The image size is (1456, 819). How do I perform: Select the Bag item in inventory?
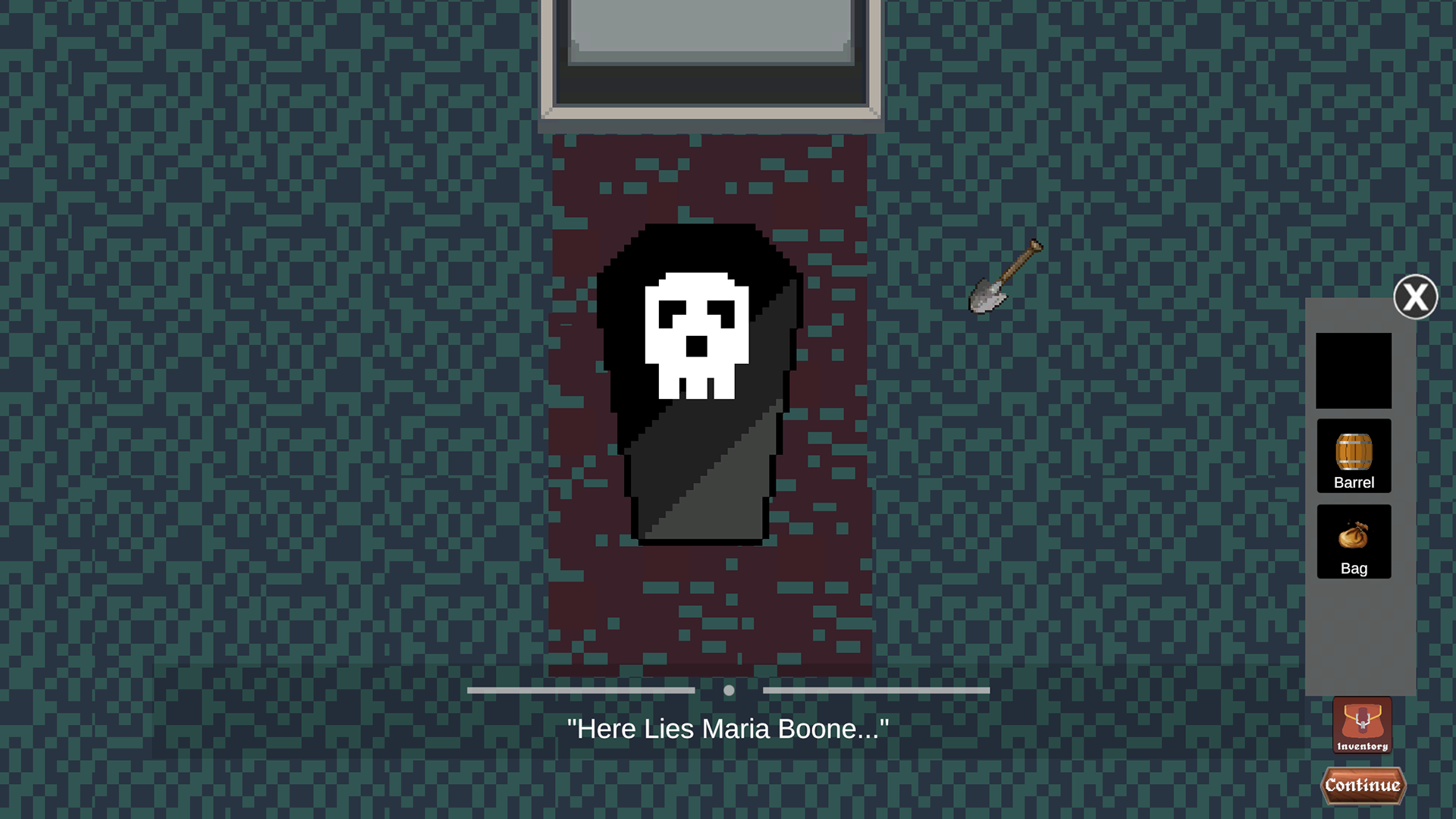click(x=1354, y=541)
